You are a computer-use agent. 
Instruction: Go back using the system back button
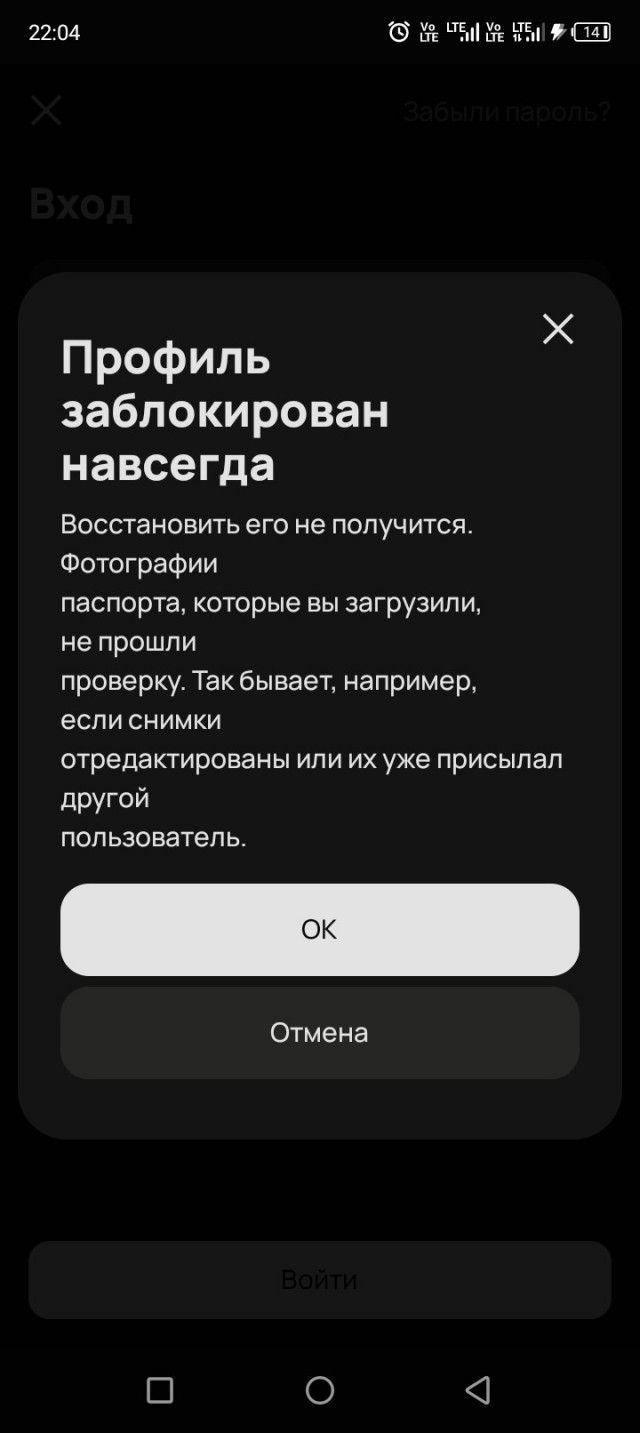tap(478, 1389)
